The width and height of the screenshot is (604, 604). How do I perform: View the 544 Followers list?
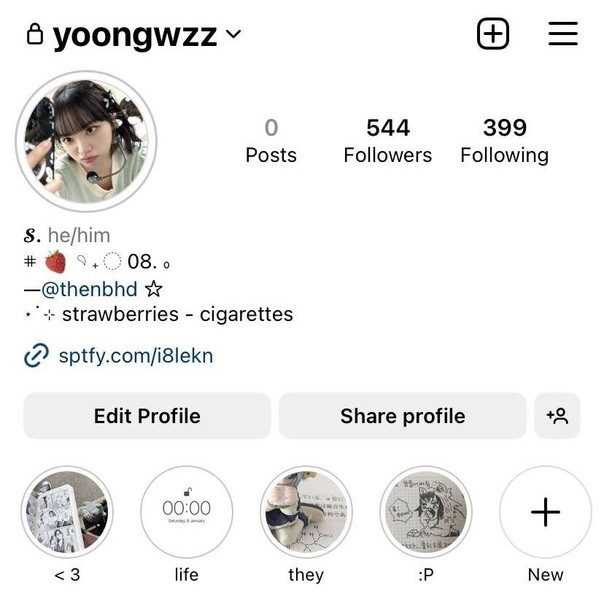point(387,140)
